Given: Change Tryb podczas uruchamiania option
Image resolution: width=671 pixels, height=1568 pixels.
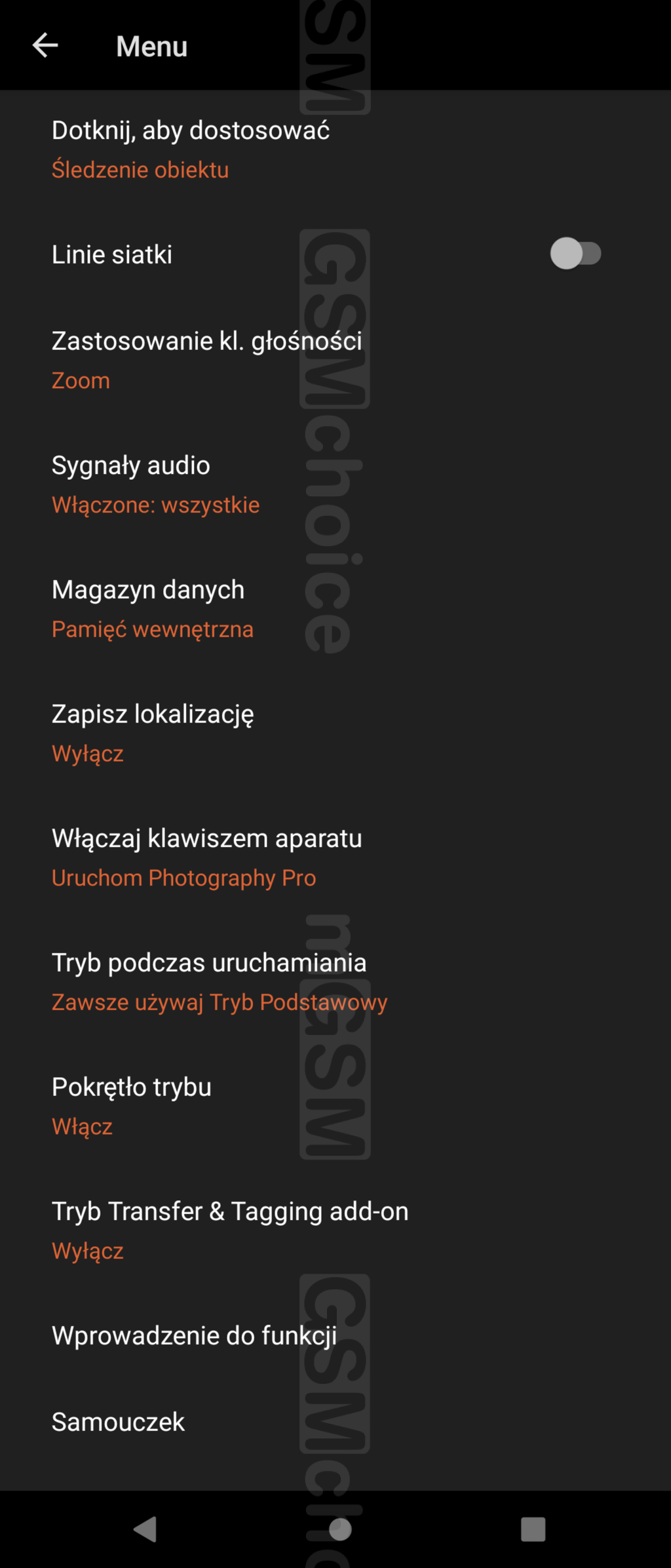Looking at the screenshot, I should coord(219,982).
